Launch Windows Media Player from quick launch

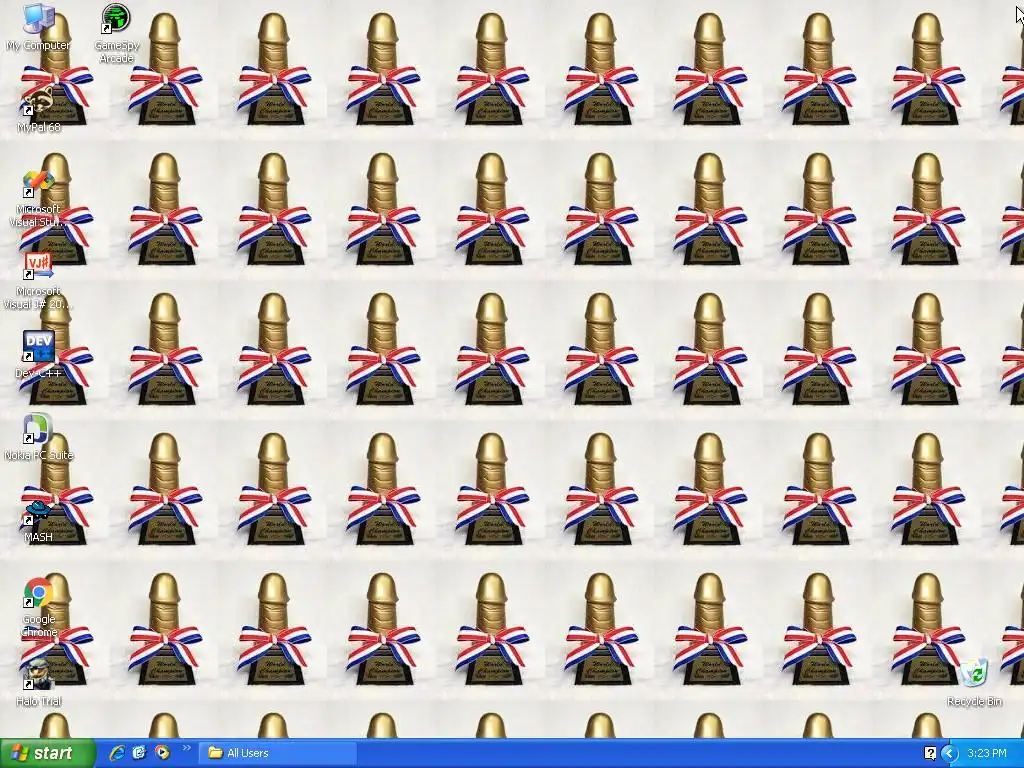(x=162, y=753)
